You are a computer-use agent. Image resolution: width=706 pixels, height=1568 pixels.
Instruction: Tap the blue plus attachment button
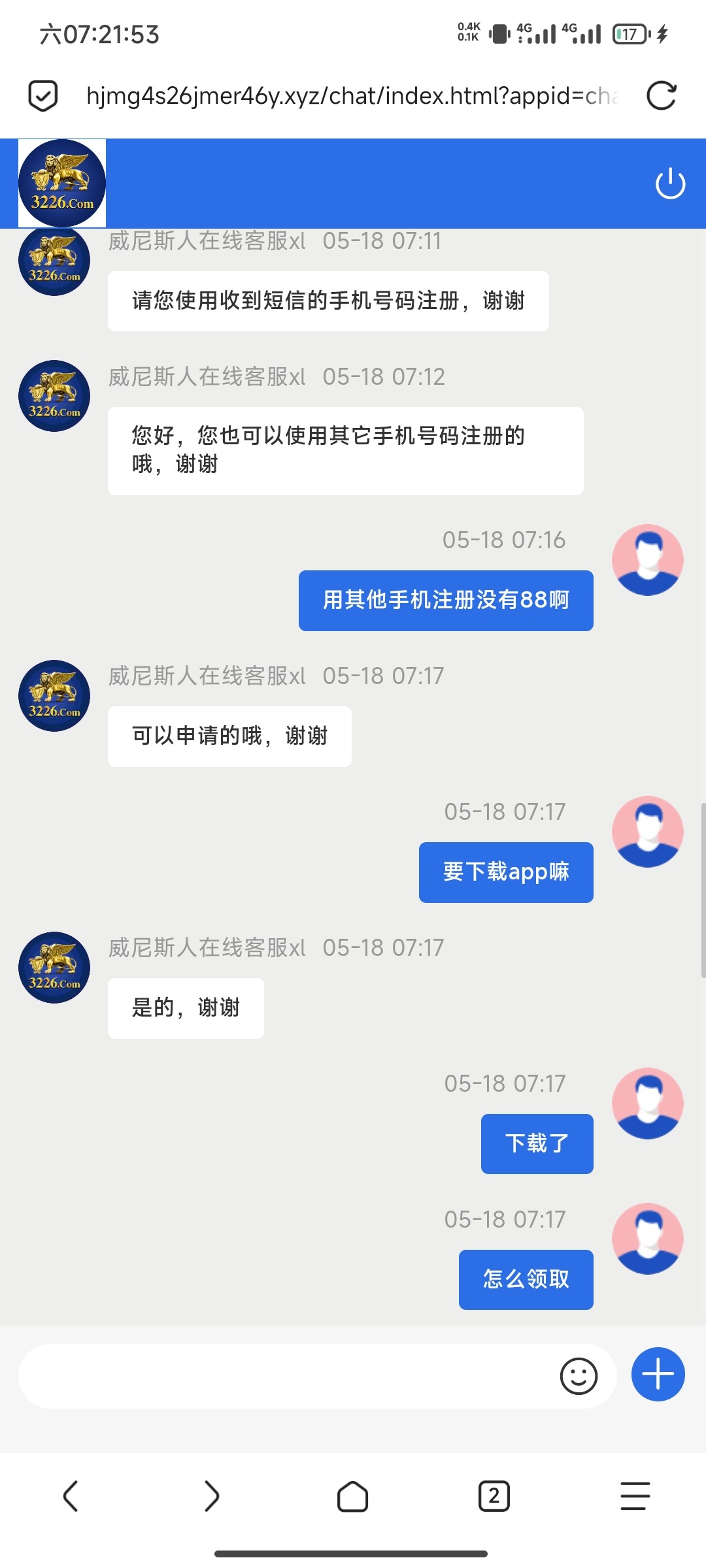[658, 1374]
